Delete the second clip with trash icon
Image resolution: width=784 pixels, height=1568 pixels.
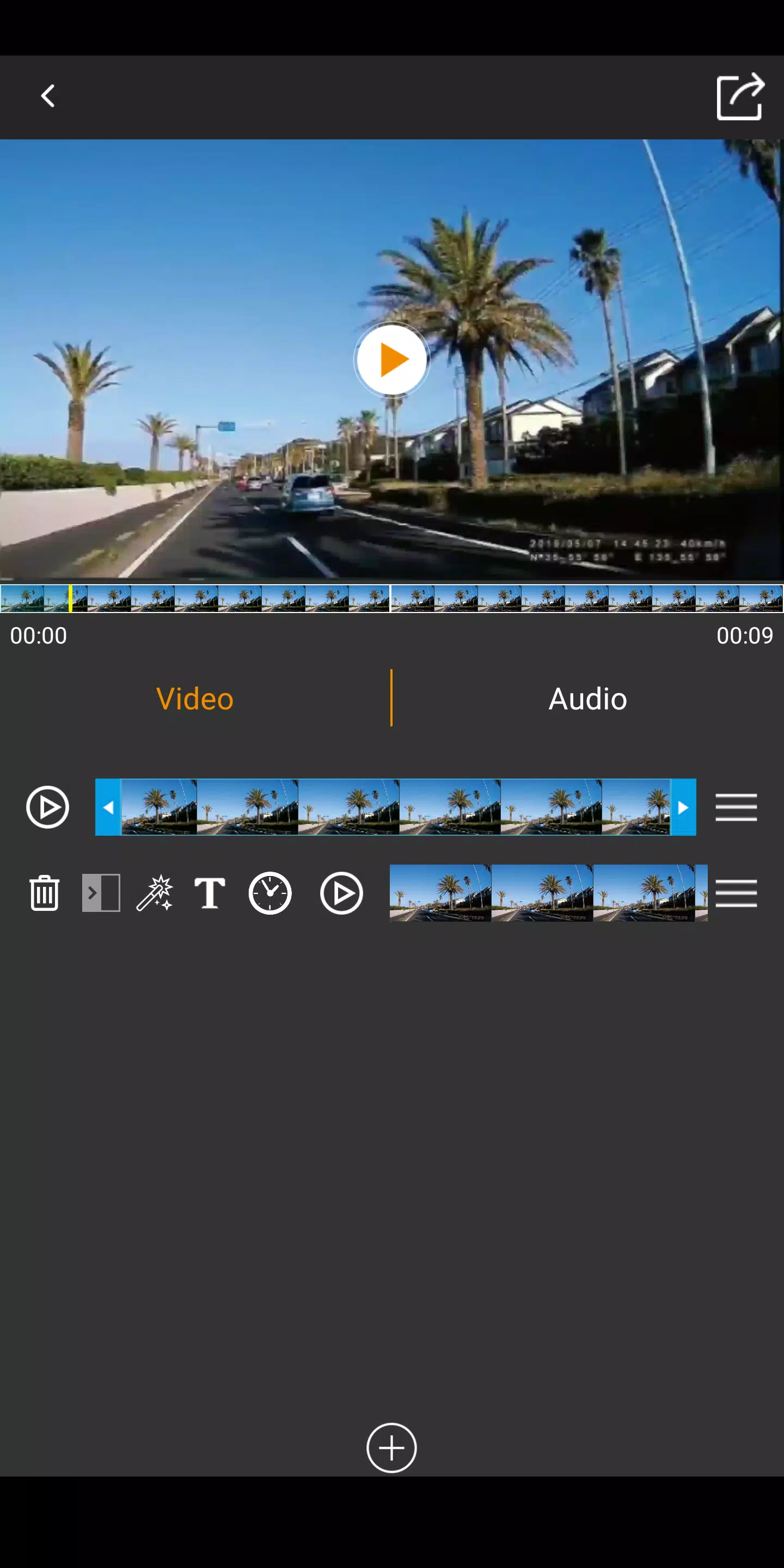(x=45, y=893)
